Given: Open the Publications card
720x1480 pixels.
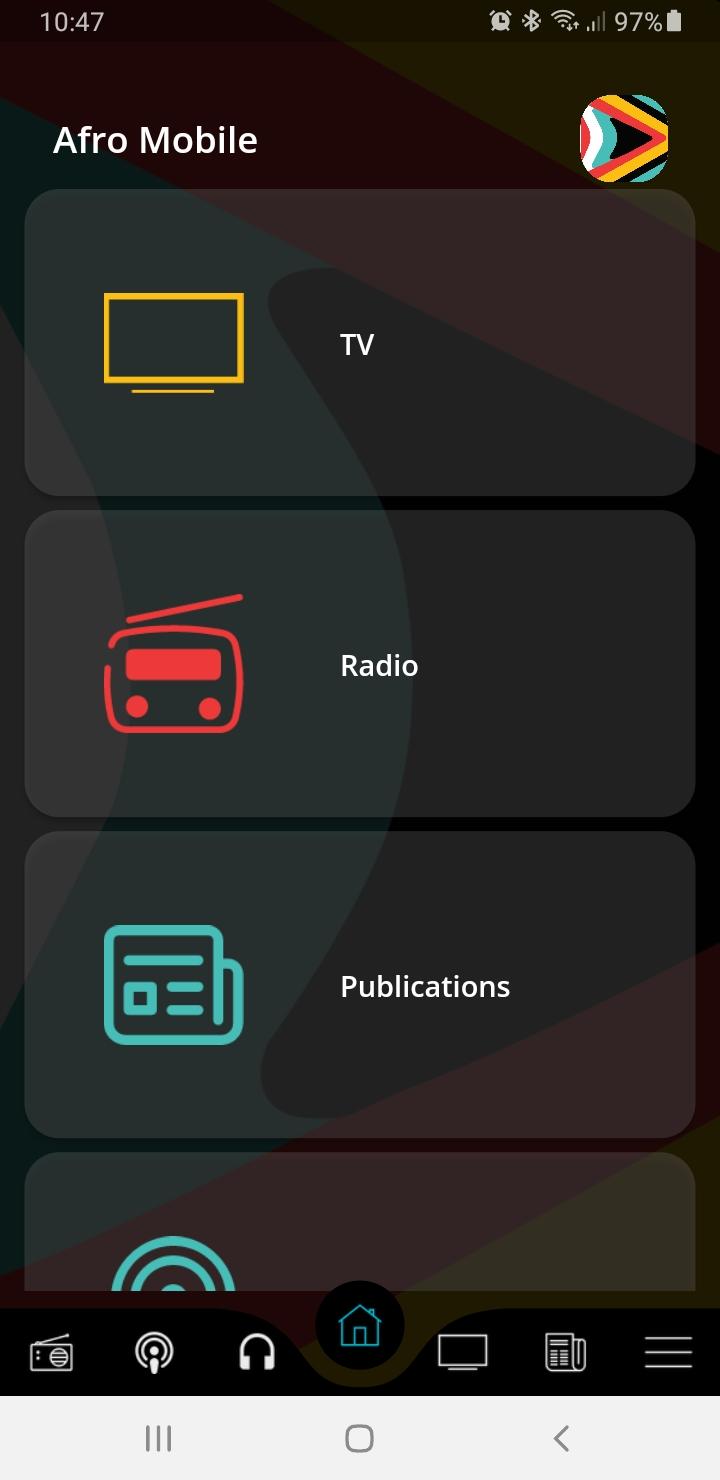Looking at the screenshot, I should tap(360, 985).
